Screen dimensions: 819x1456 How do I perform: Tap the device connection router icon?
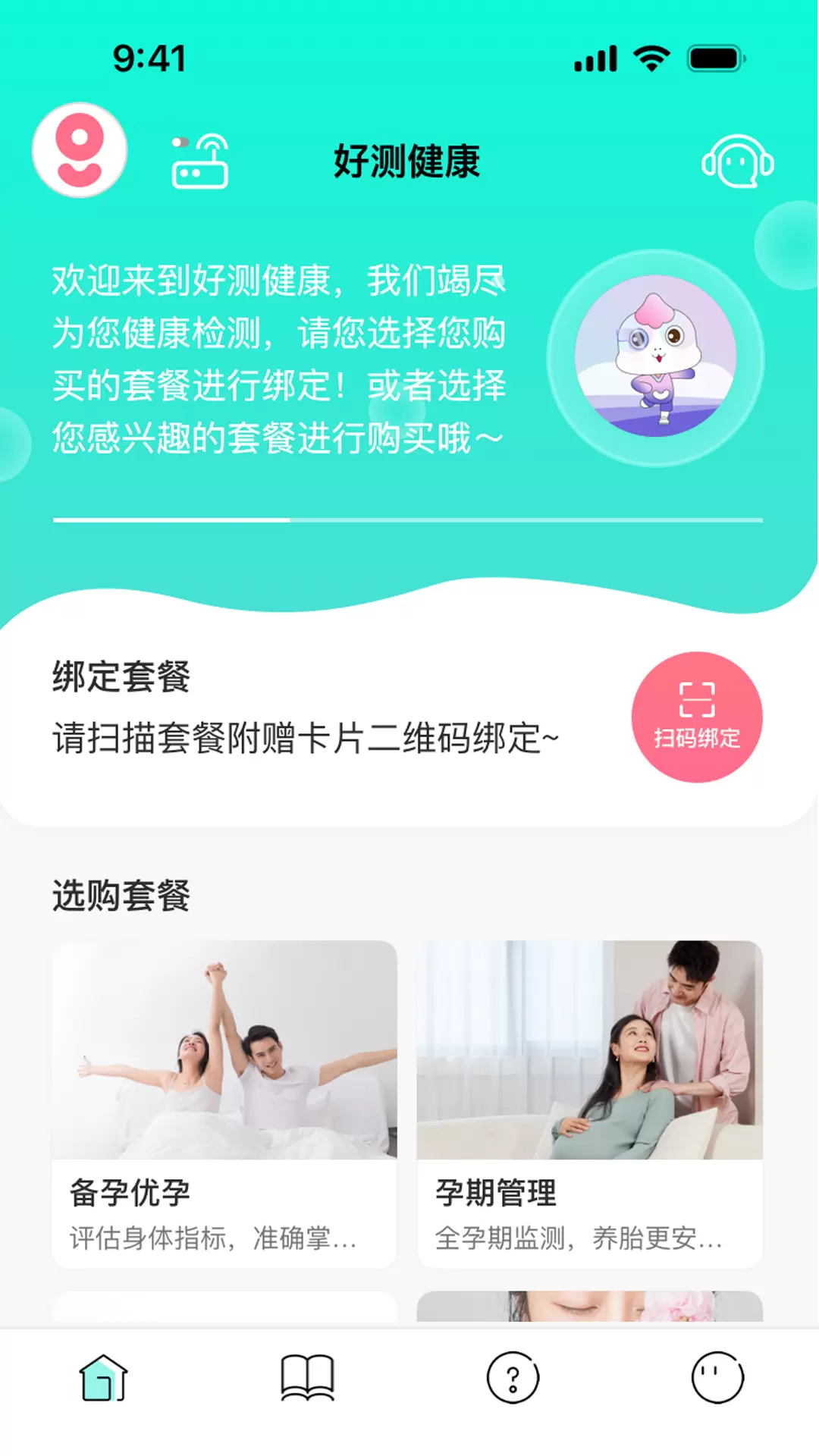coord(200,161)
